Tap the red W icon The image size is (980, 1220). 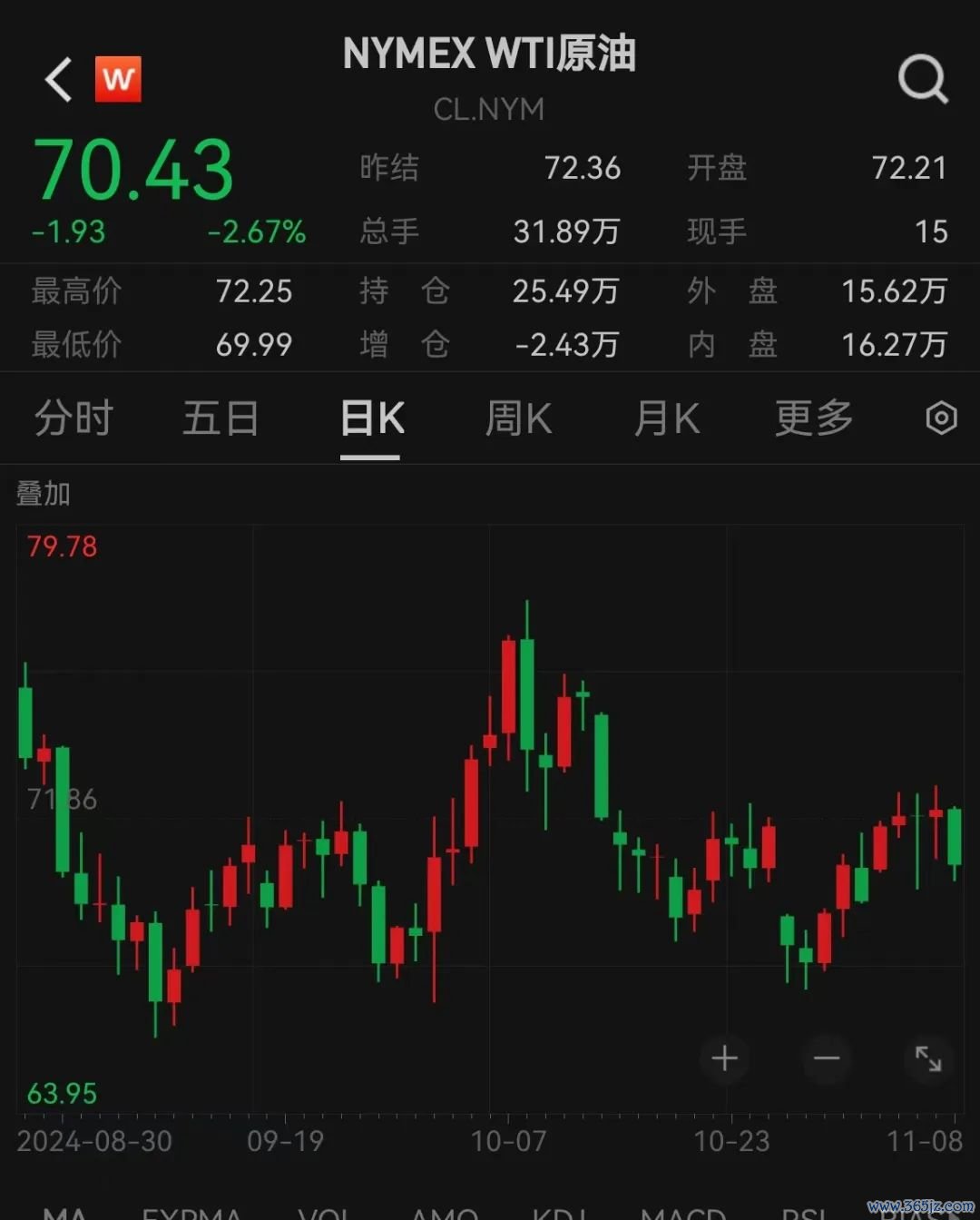tap(118, 79)
